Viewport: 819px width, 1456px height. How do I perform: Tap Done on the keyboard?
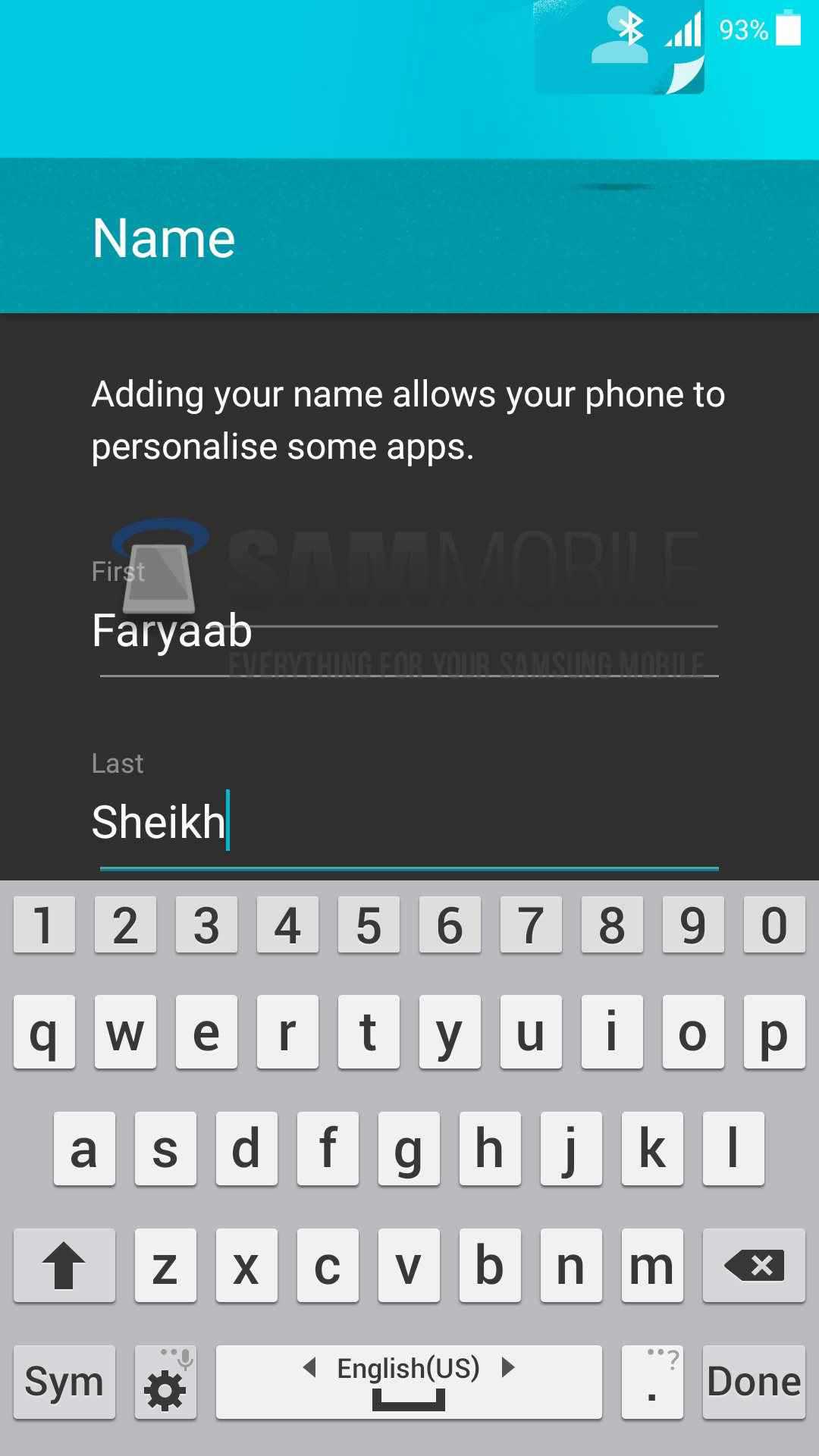tap(753, 1382)
